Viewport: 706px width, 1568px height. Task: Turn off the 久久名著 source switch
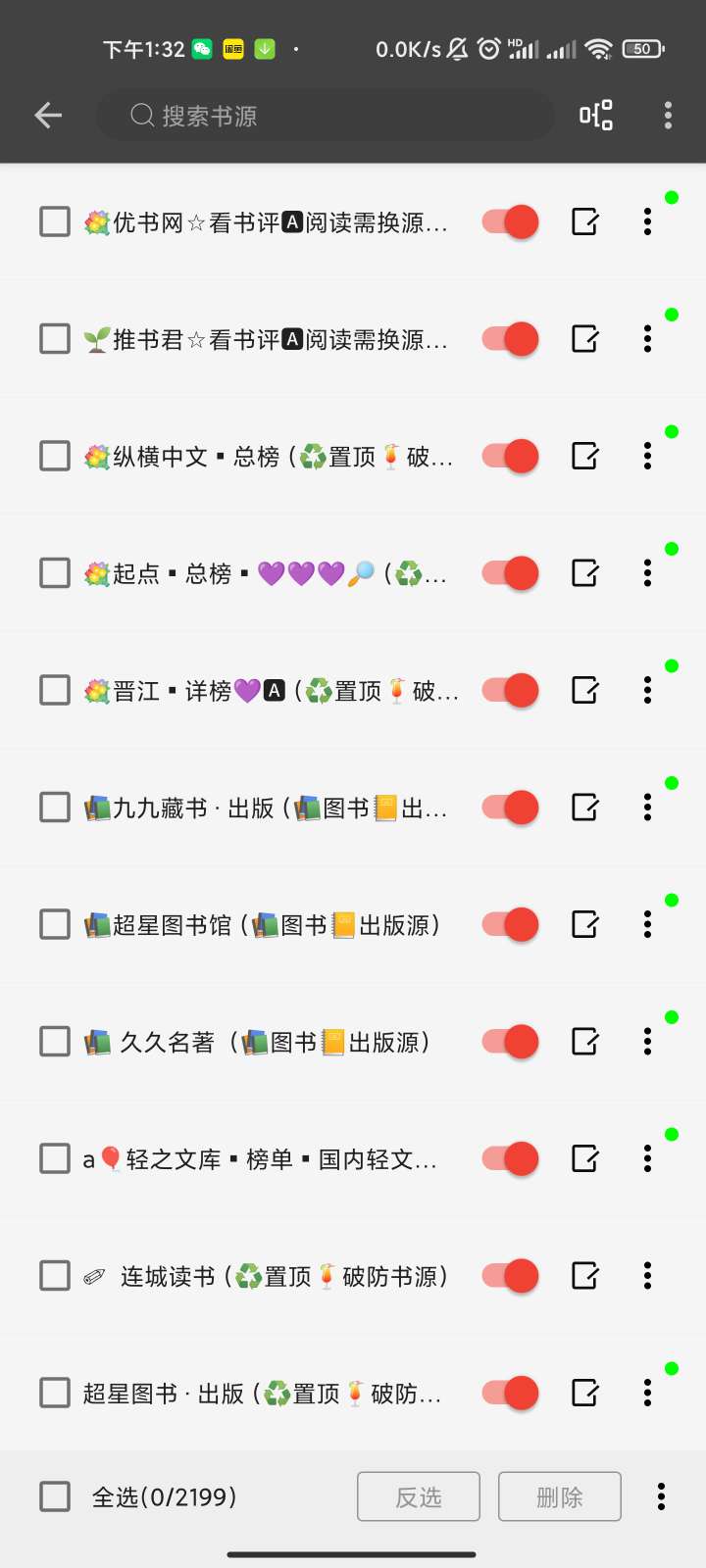coord(509,1041)
